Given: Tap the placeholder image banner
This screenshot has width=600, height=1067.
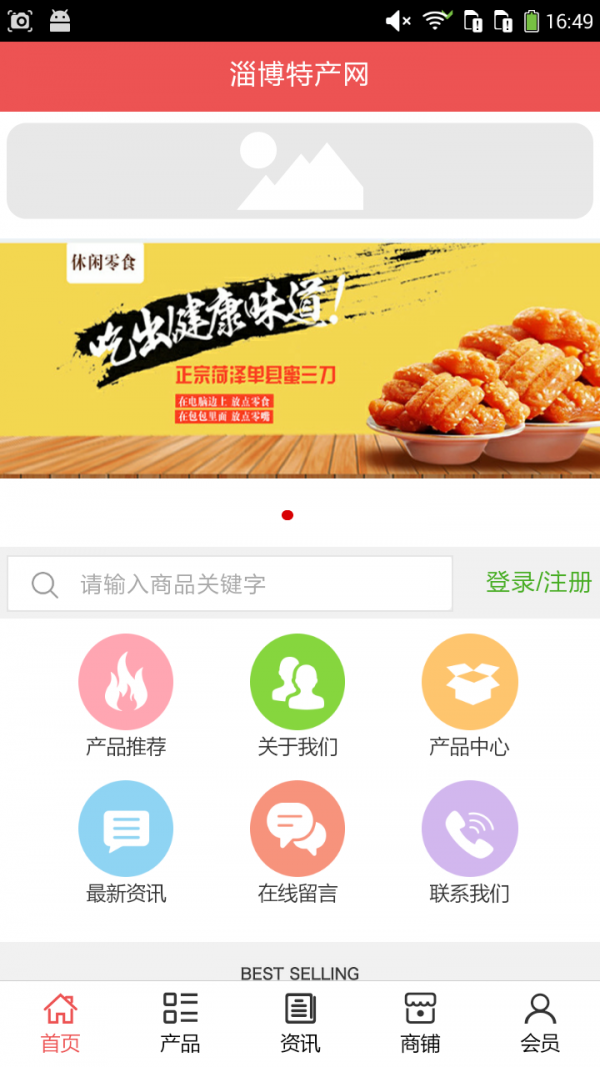Looking at the screenshot, I should point(300,171).
